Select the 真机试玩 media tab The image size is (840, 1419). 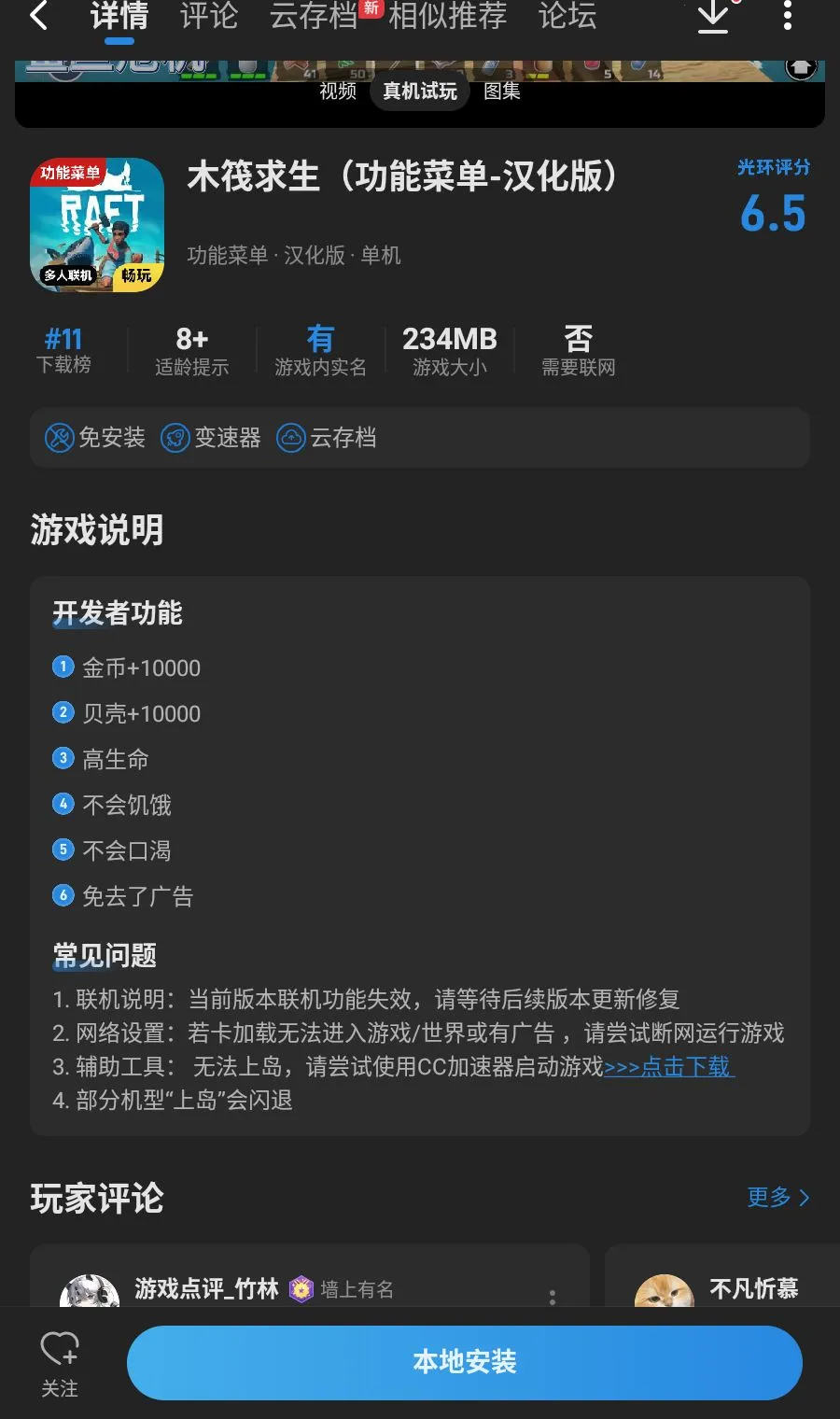tap(420, 91)
